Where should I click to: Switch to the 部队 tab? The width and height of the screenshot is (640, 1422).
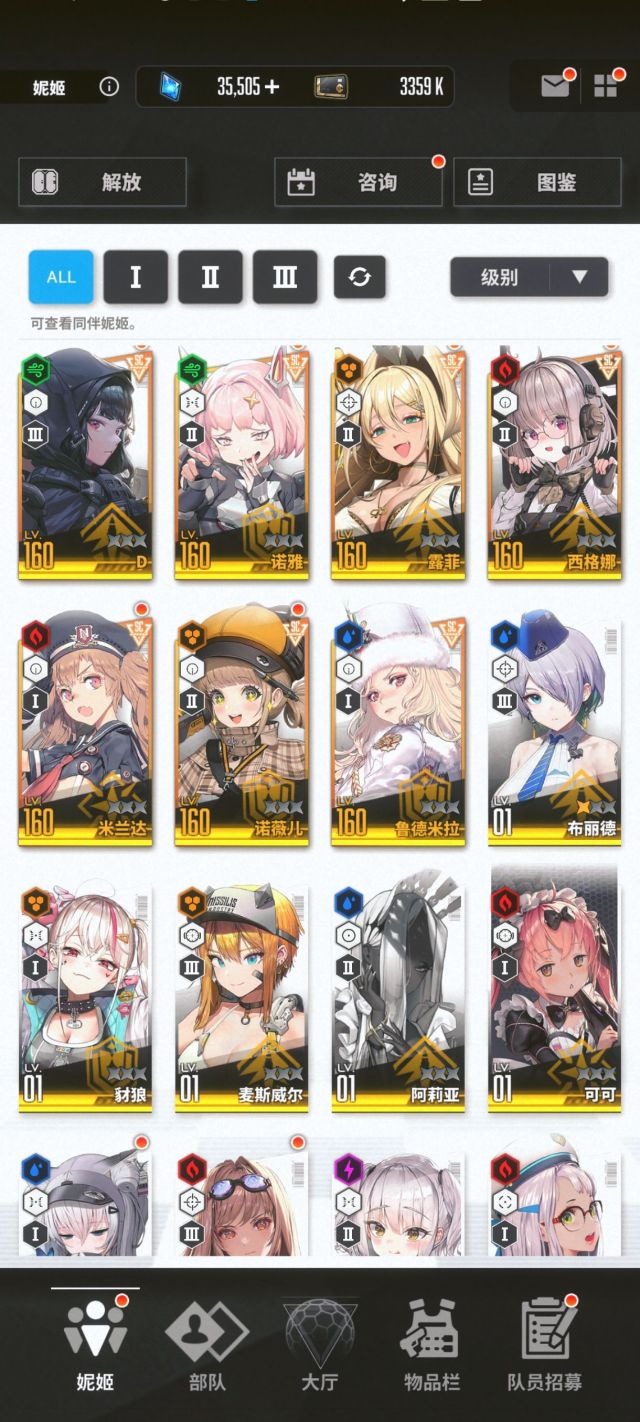click(x=207, y=1345)
